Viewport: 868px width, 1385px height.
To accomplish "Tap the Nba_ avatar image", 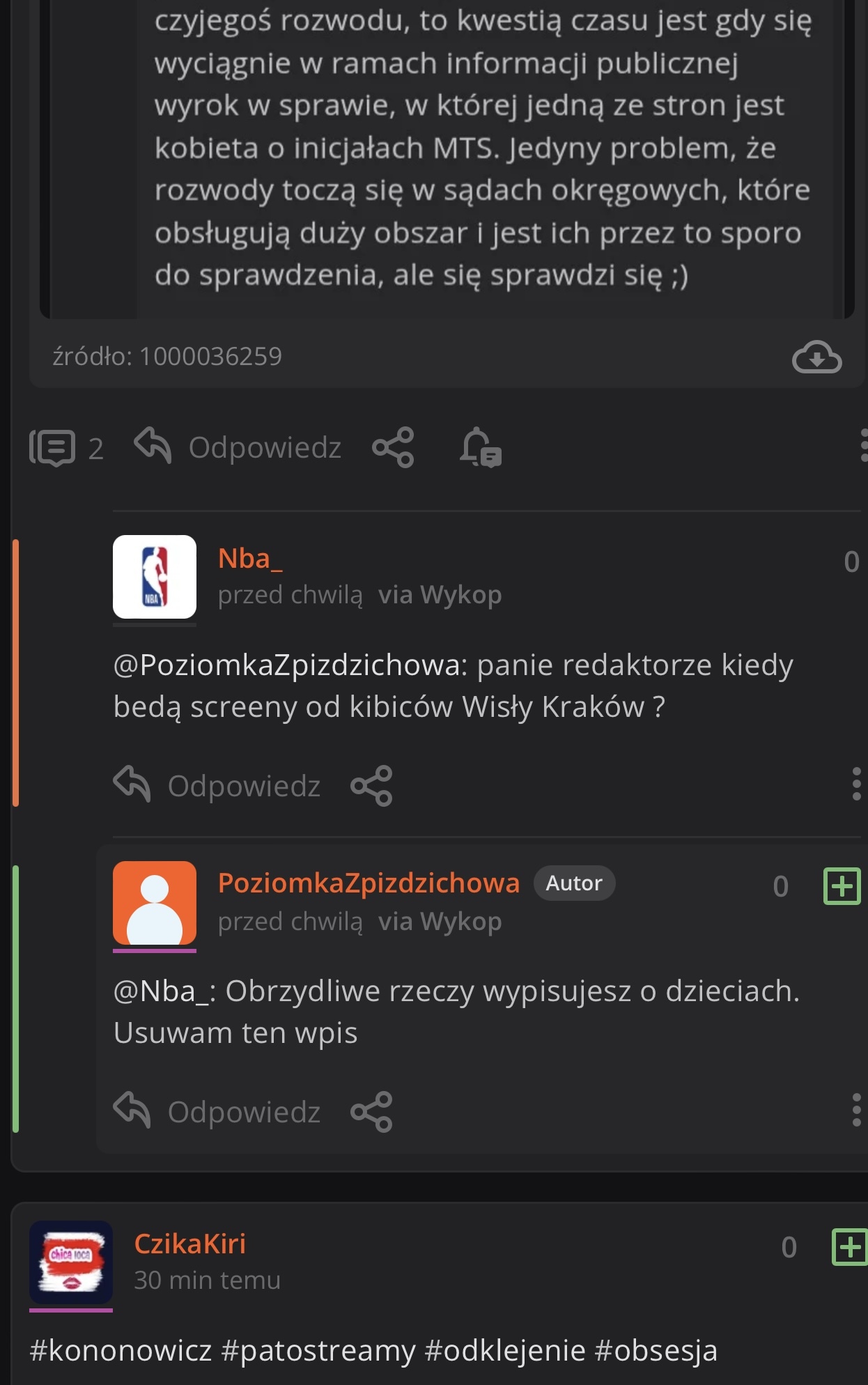I will point(155,577).
